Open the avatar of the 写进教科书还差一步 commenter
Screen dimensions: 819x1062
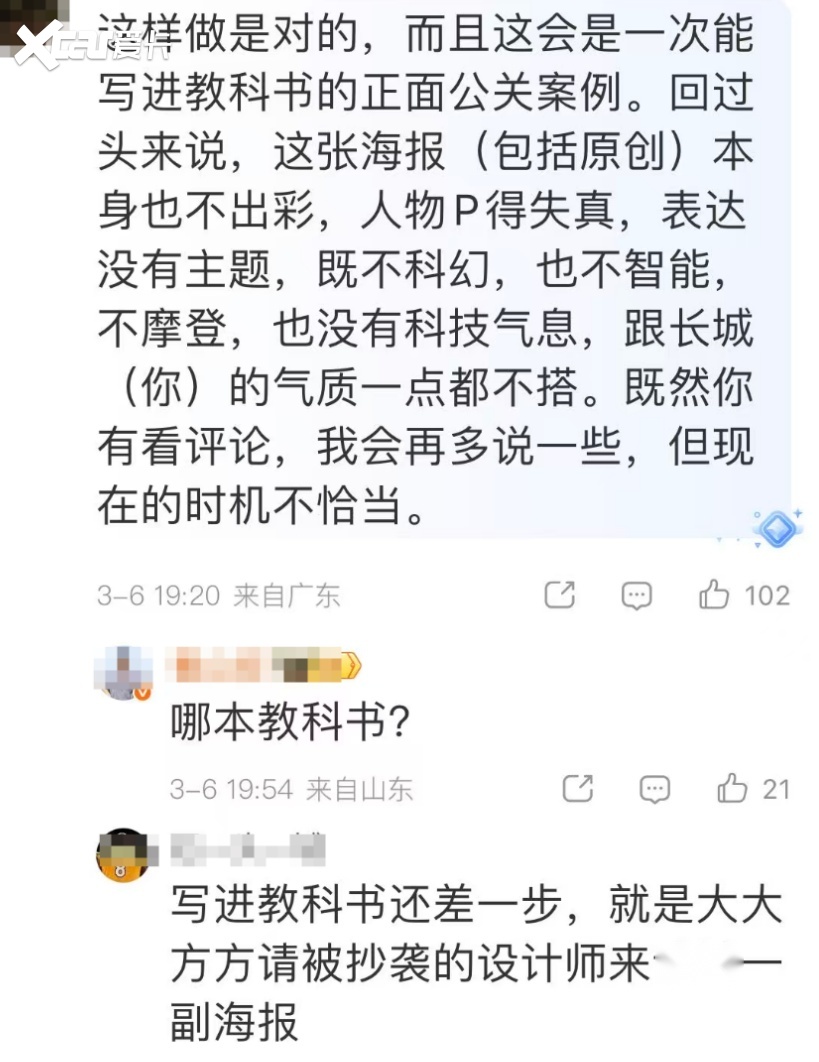[x=122, y=855]
